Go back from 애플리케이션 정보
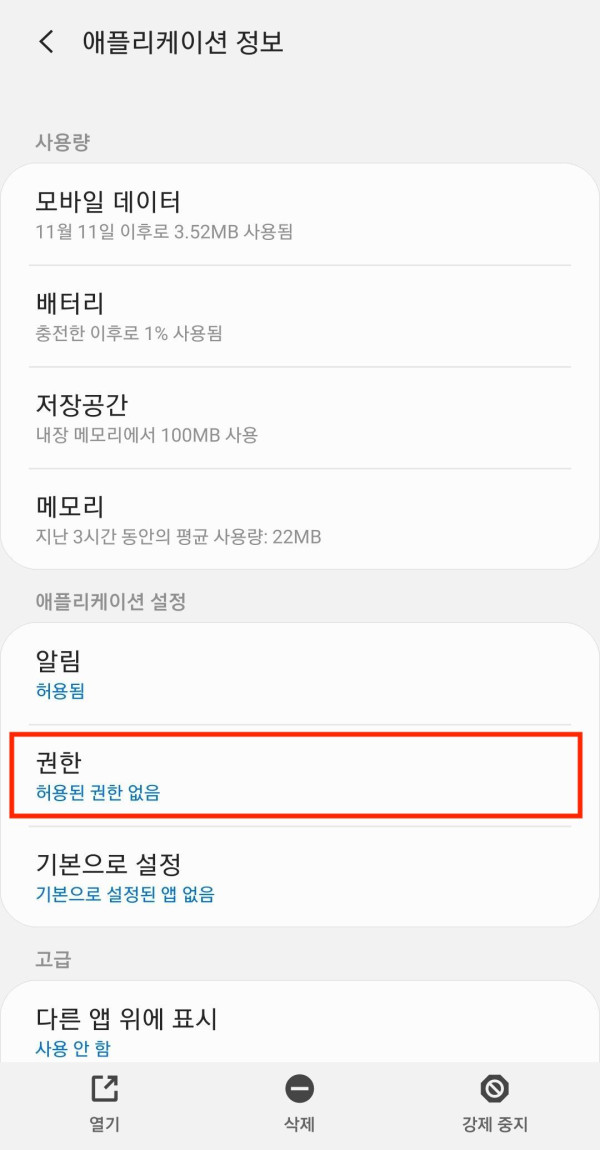The height and width of the screenshot is (1150, 600). [x=46, y=42]
